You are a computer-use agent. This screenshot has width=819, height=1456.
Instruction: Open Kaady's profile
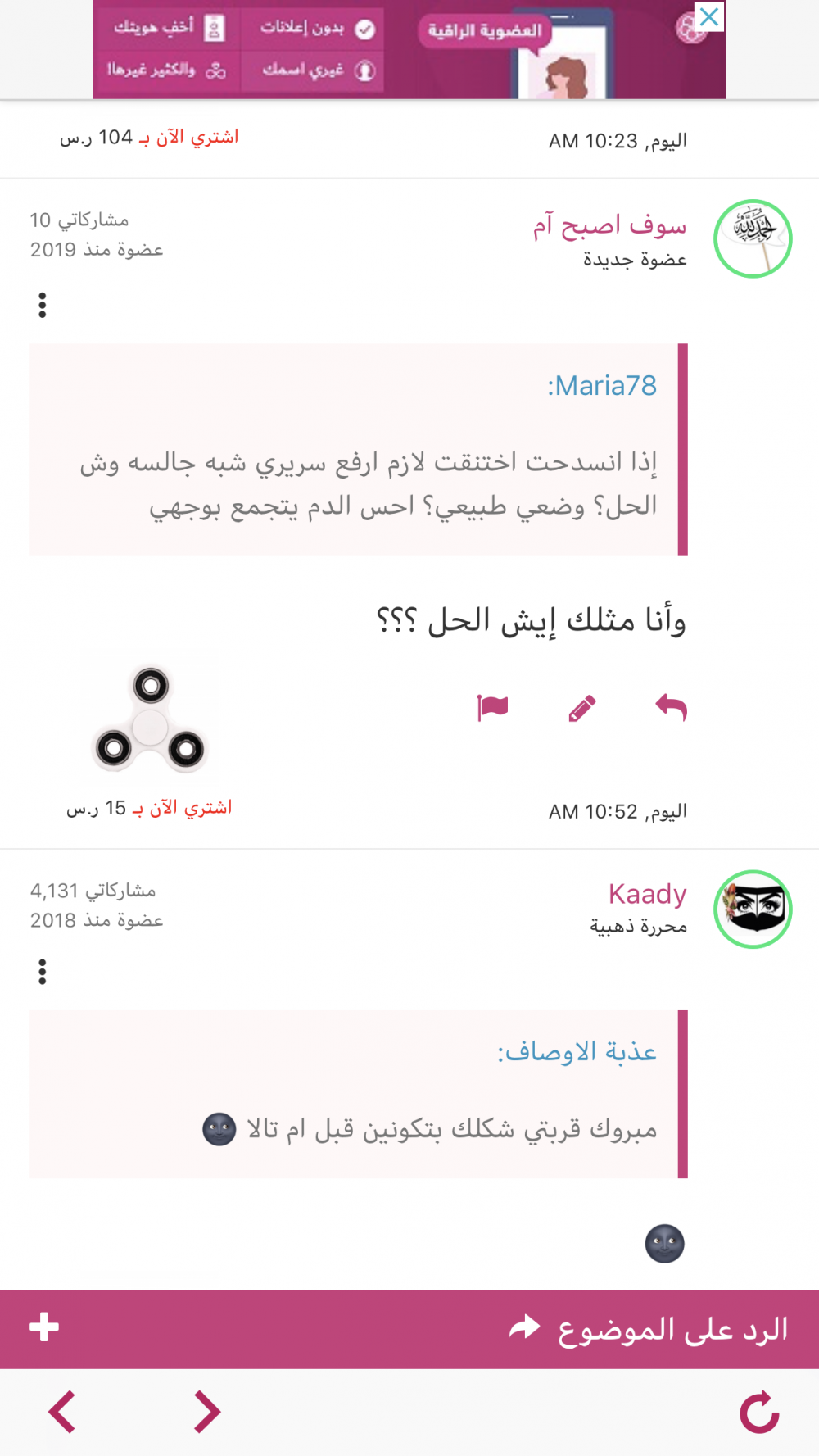coord(647,894)
